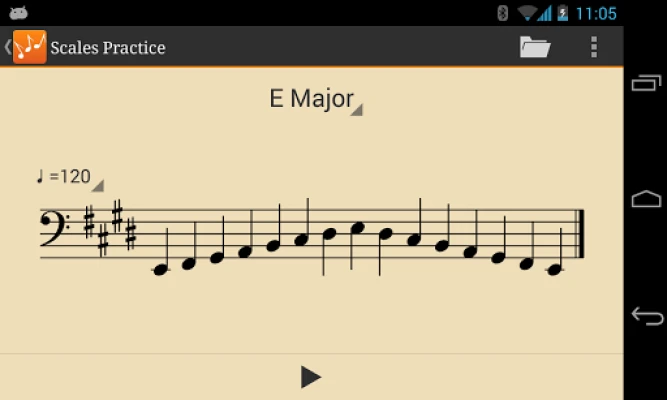Image resolution: width=667 pixels, height=400 pixels.
Task: Tap the system back button
Action: pyautogui.click(x=646, y=316)
